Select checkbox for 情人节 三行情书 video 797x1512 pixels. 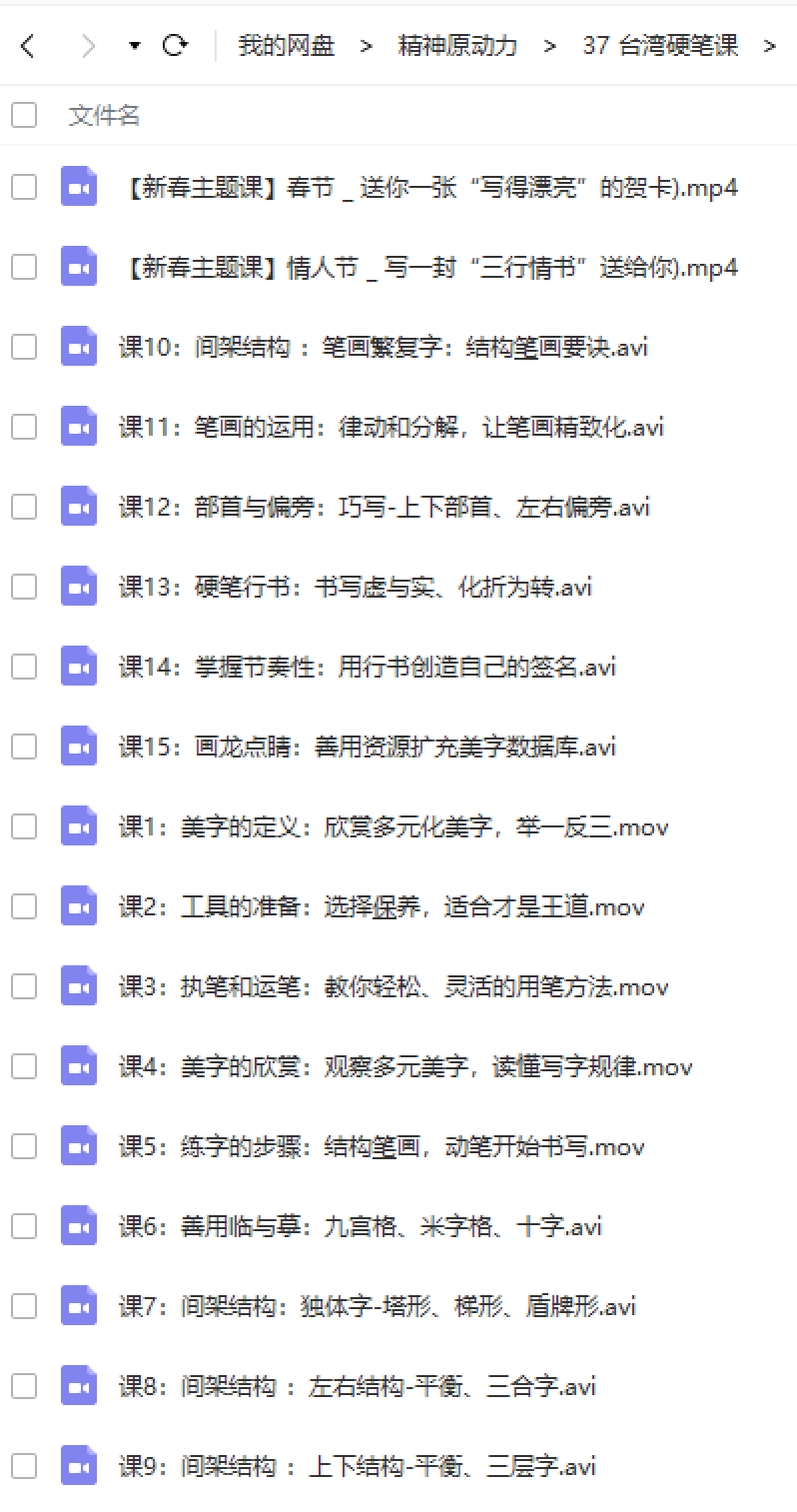24,267
